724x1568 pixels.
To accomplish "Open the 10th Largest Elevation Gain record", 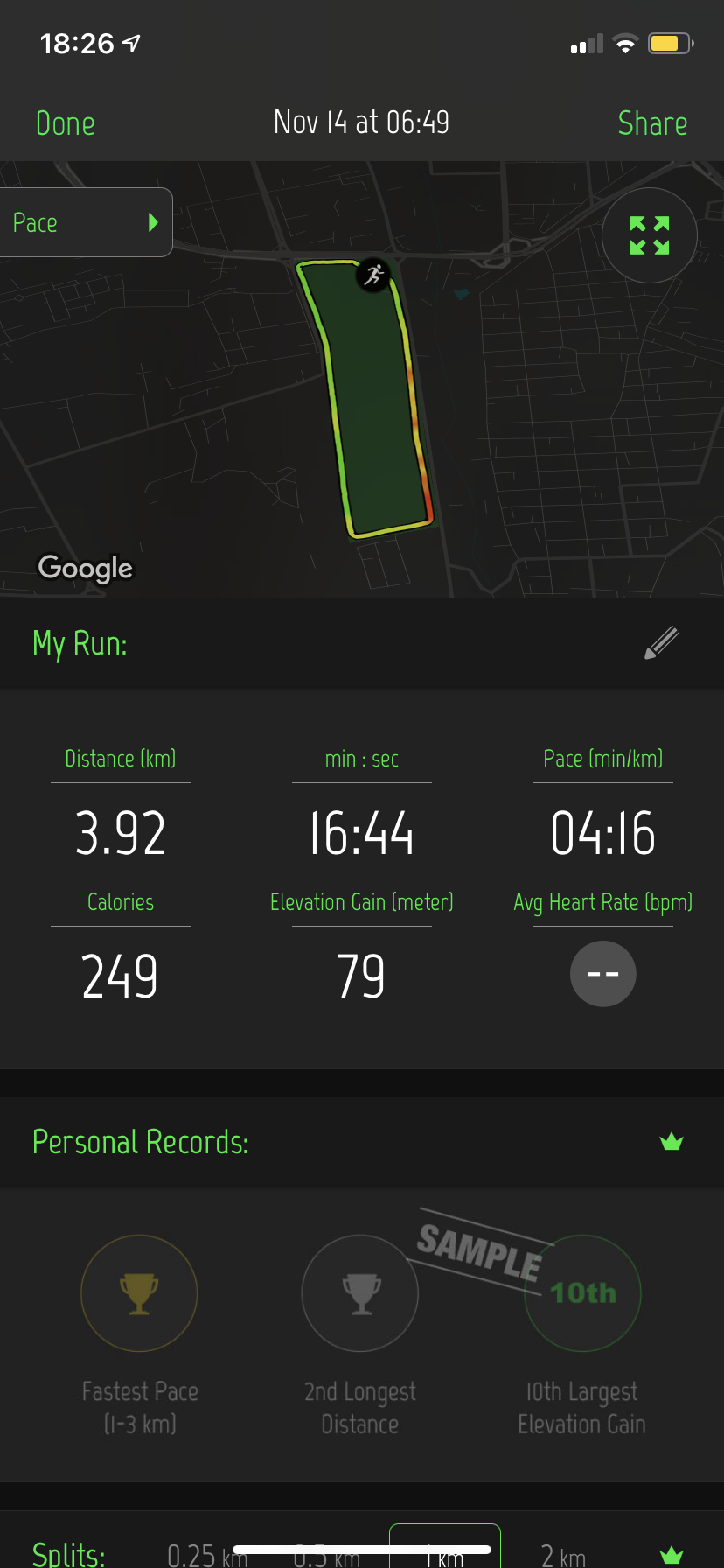I will [582, 1293].
